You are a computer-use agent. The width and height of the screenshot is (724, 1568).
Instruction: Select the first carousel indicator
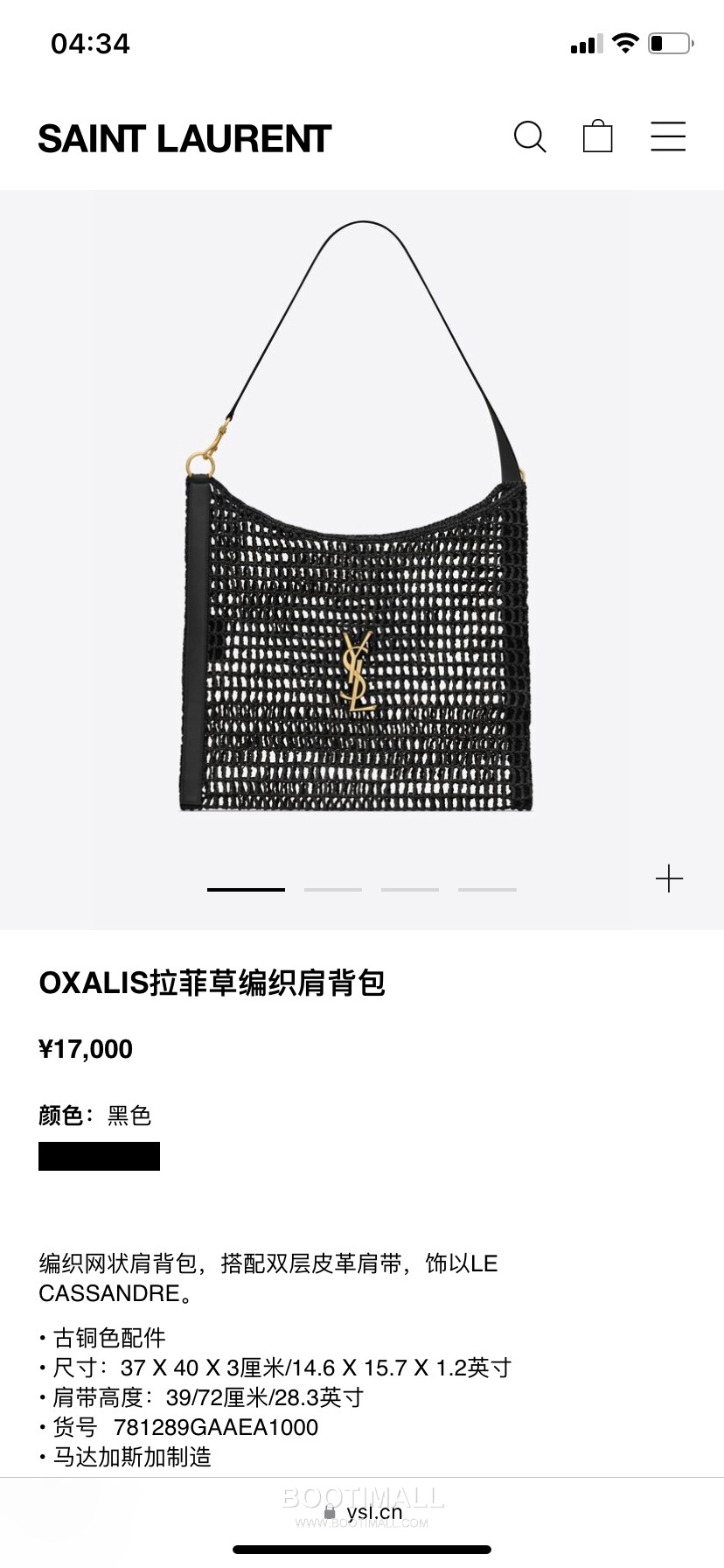point(245,888)
